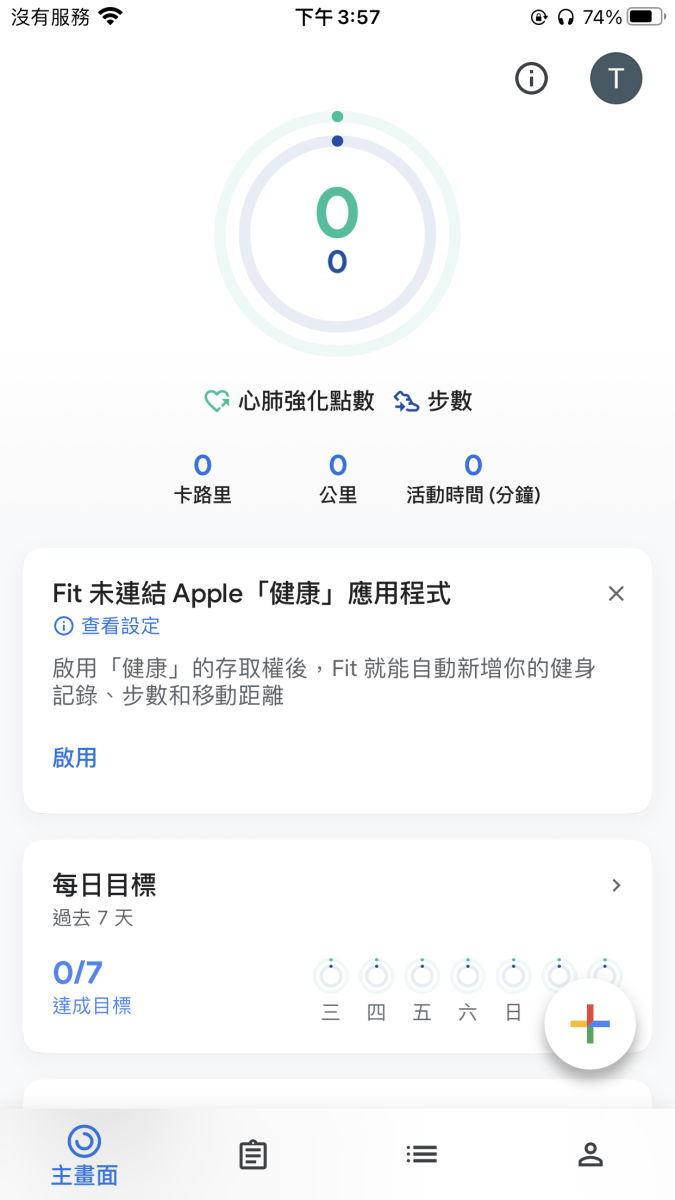Switch to the browse list tab
This screenshot has width=675, height=1200.
pyautogui.click(x=422, y=1154)
